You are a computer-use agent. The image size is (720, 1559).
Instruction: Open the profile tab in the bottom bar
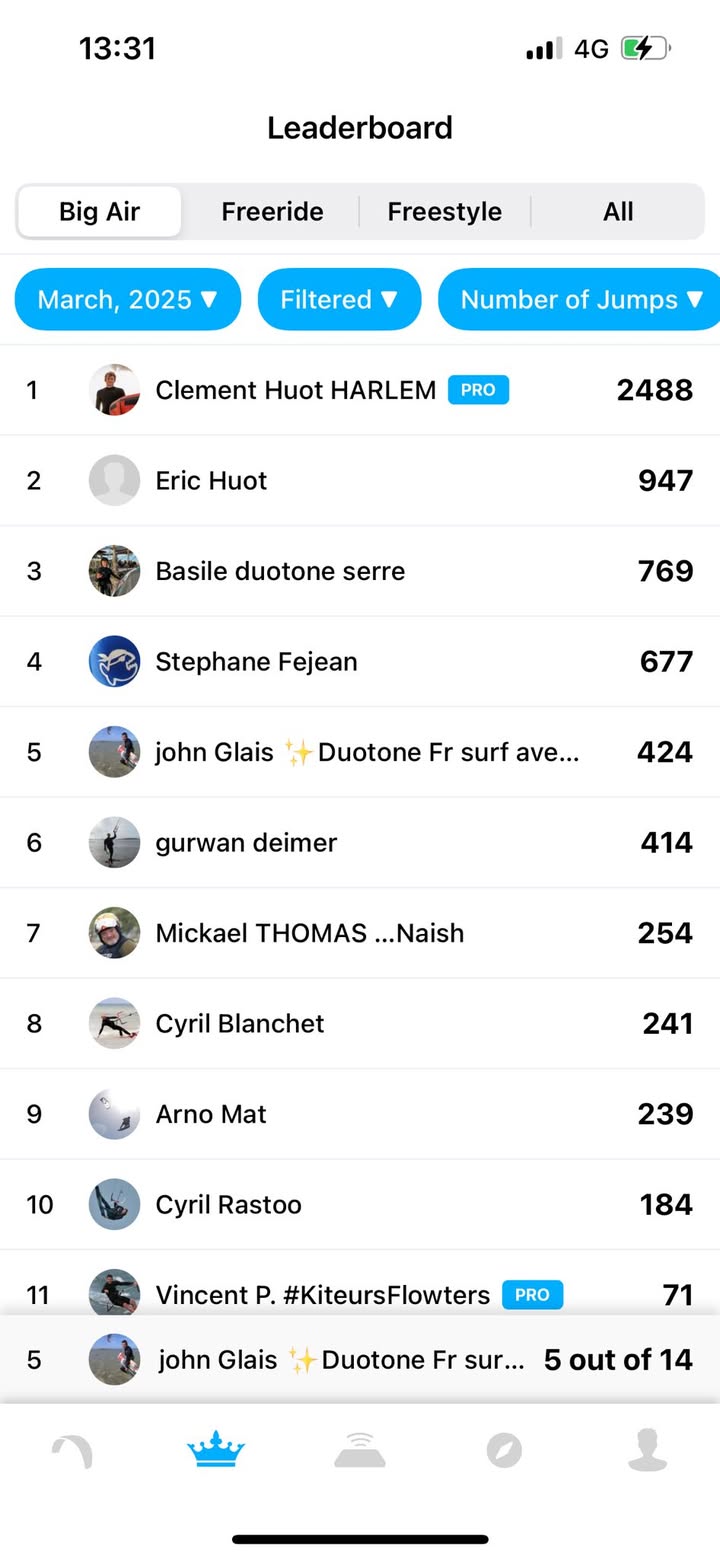(647, 1450)
